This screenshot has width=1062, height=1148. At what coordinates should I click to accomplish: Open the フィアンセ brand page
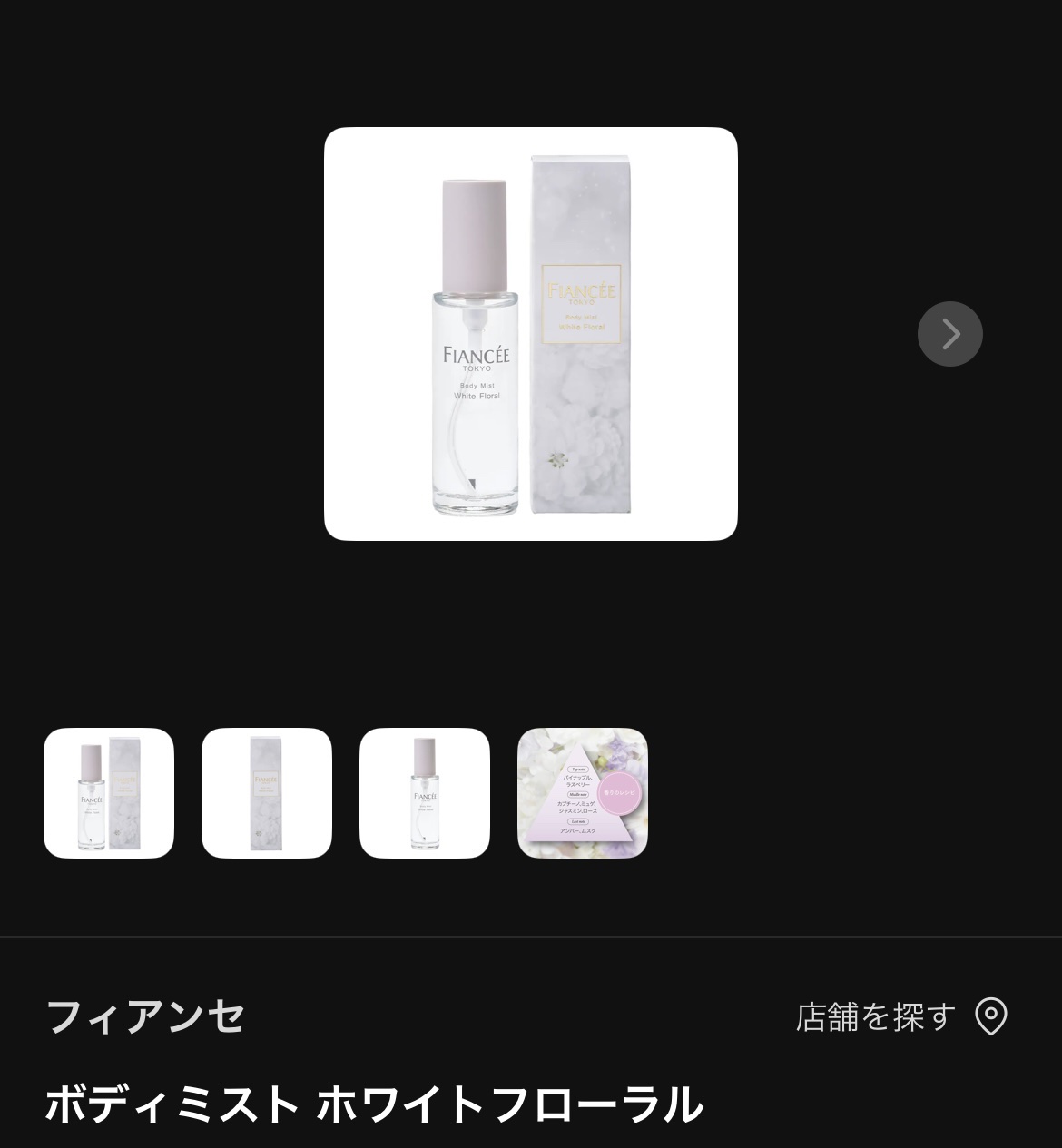pyautogui.click(x=145, y=1016)
